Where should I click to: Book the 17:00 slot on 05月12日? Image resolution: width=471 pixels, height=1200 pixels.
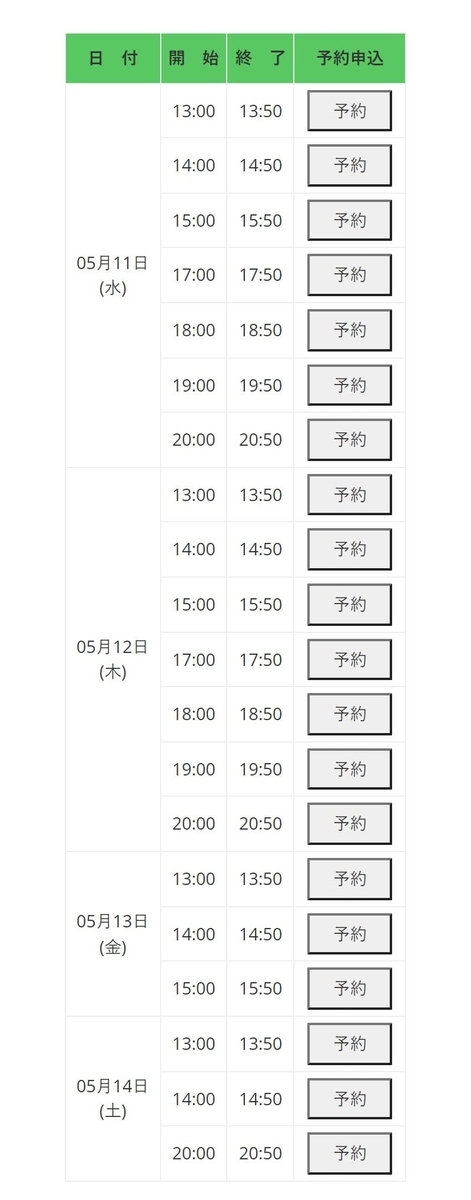pos(349,660)
